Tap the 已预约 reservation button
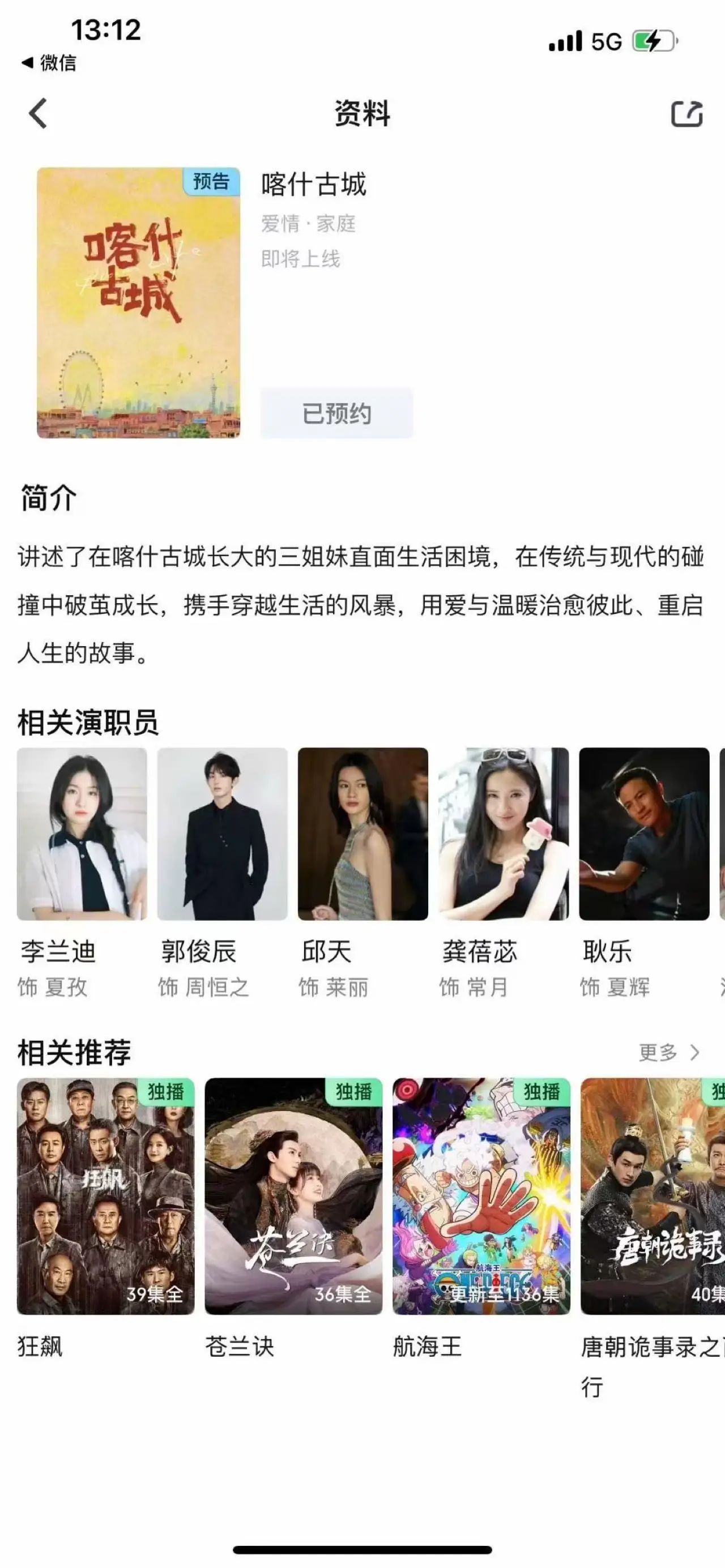 (x=336, y=413)
